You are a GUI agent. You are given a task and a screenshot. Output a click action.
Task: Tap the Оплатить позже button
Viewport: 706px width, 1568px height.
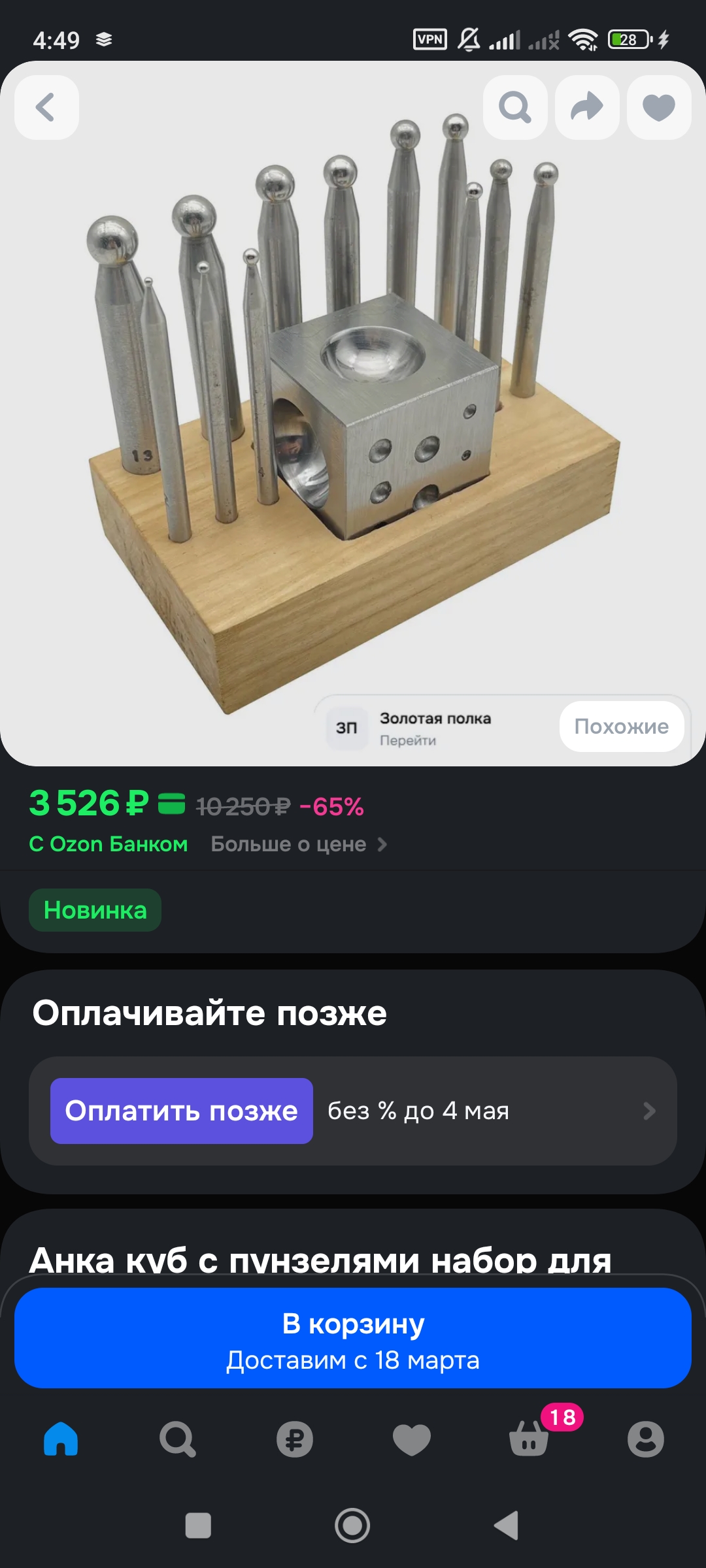(182, 1111)
